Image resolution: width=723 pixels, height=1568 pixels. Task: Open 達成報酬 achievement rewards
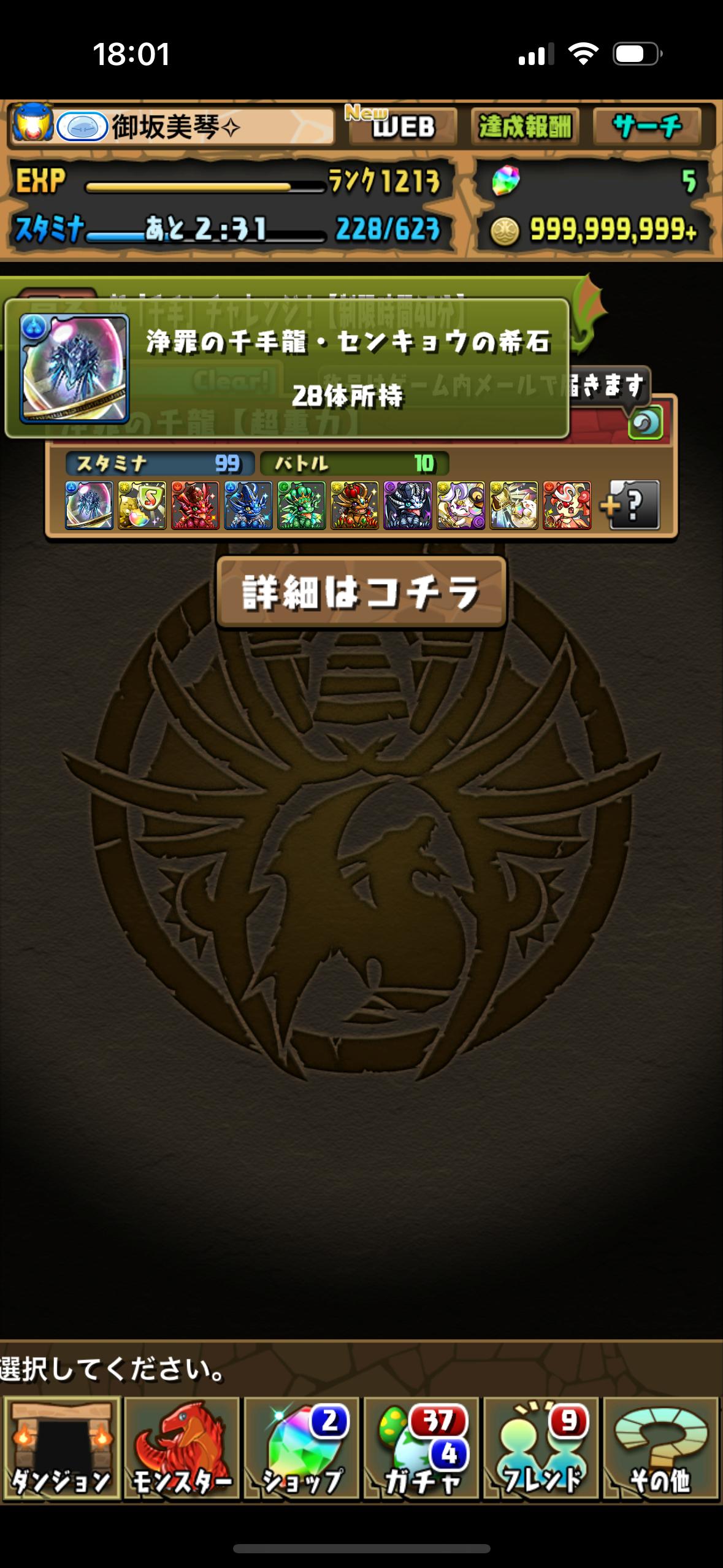[524, 126]
